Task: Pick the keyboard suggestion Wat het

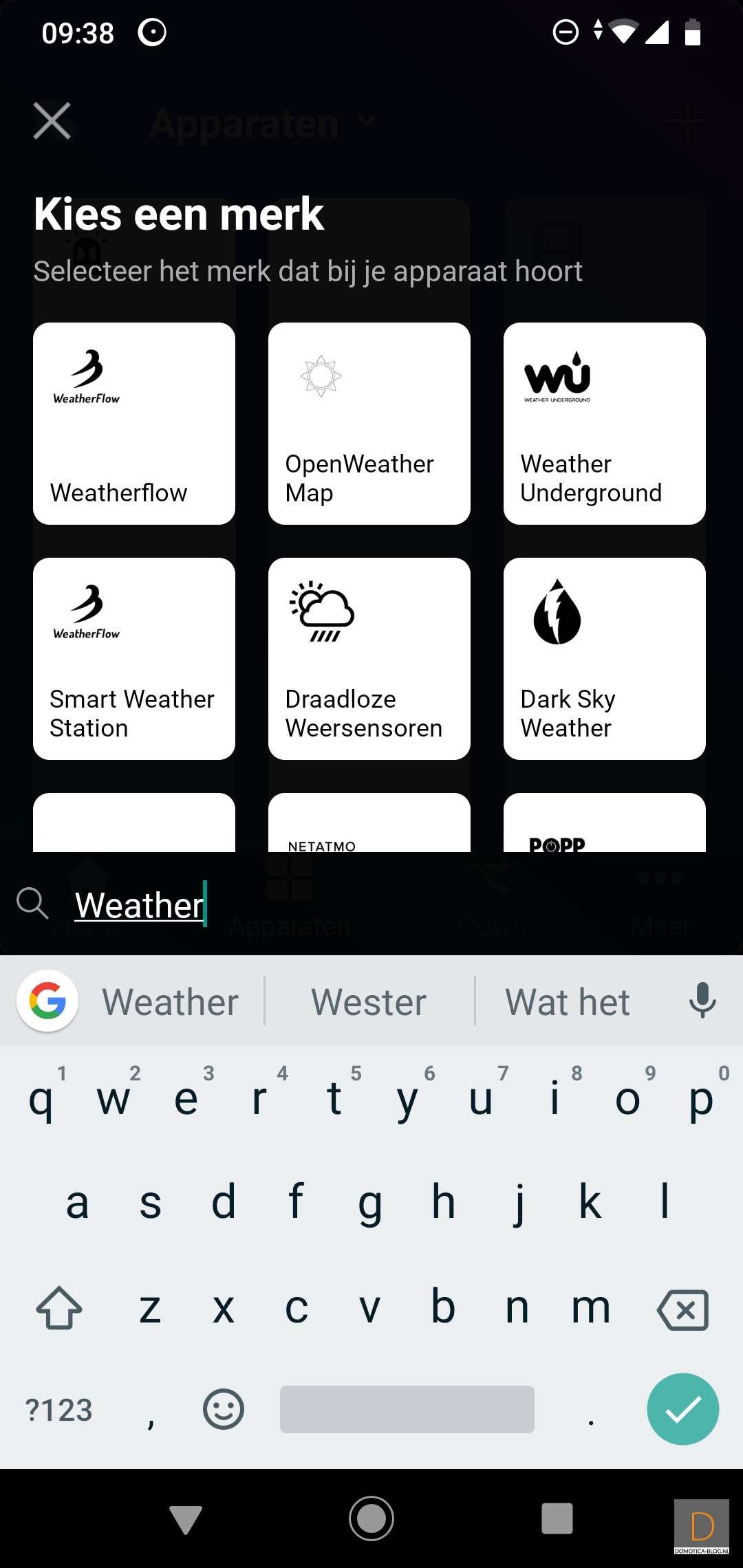Action: point(568,1002)
